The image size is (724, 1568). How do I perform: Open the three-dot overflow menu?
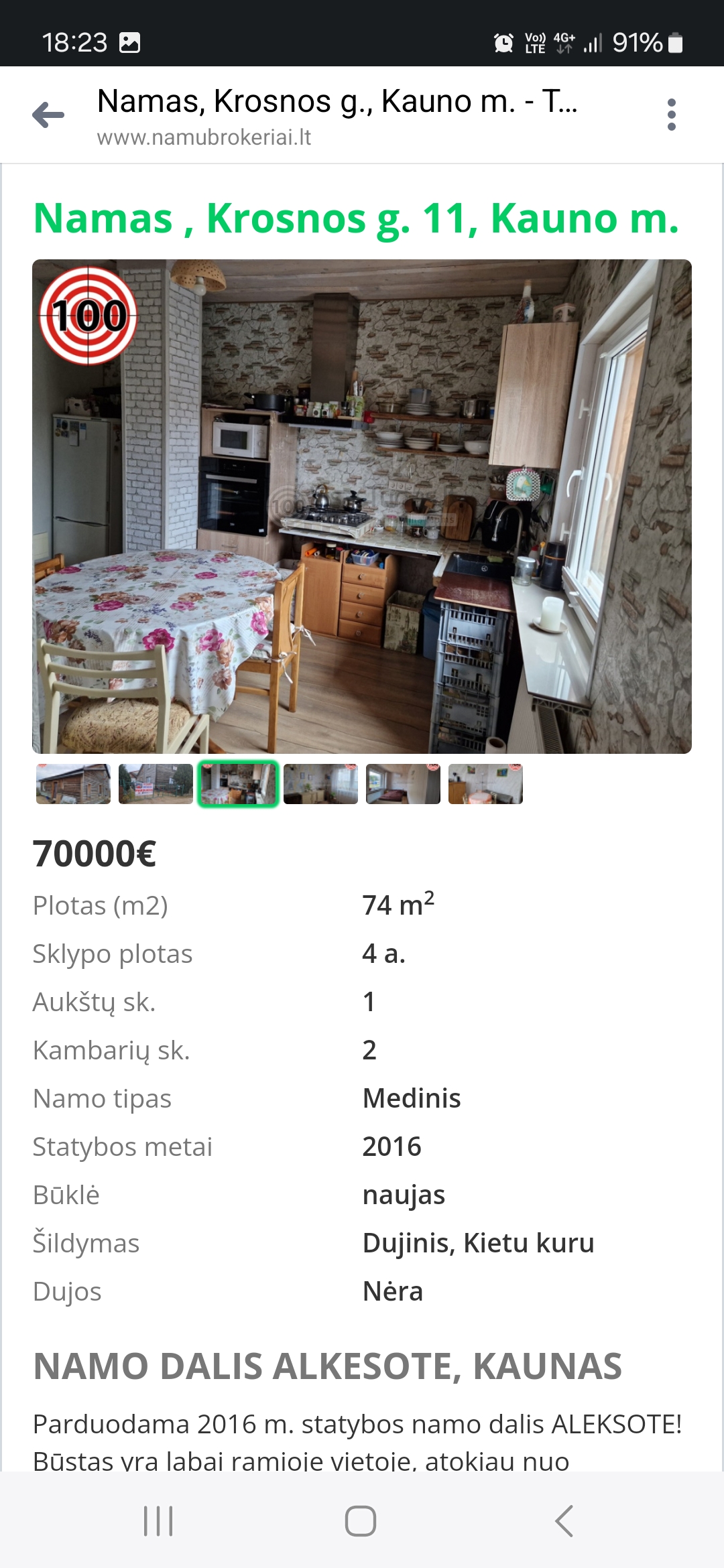(x=671, y=115)
